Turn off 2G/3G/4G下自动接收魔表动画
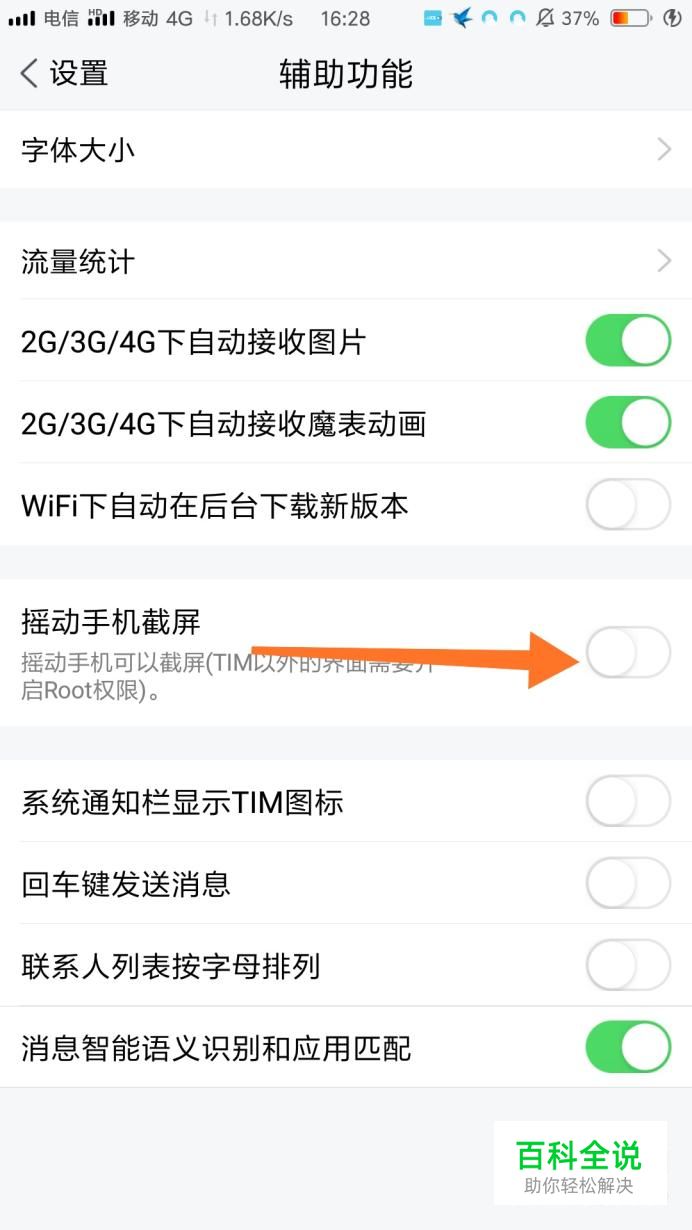 [x=628, y=422]
